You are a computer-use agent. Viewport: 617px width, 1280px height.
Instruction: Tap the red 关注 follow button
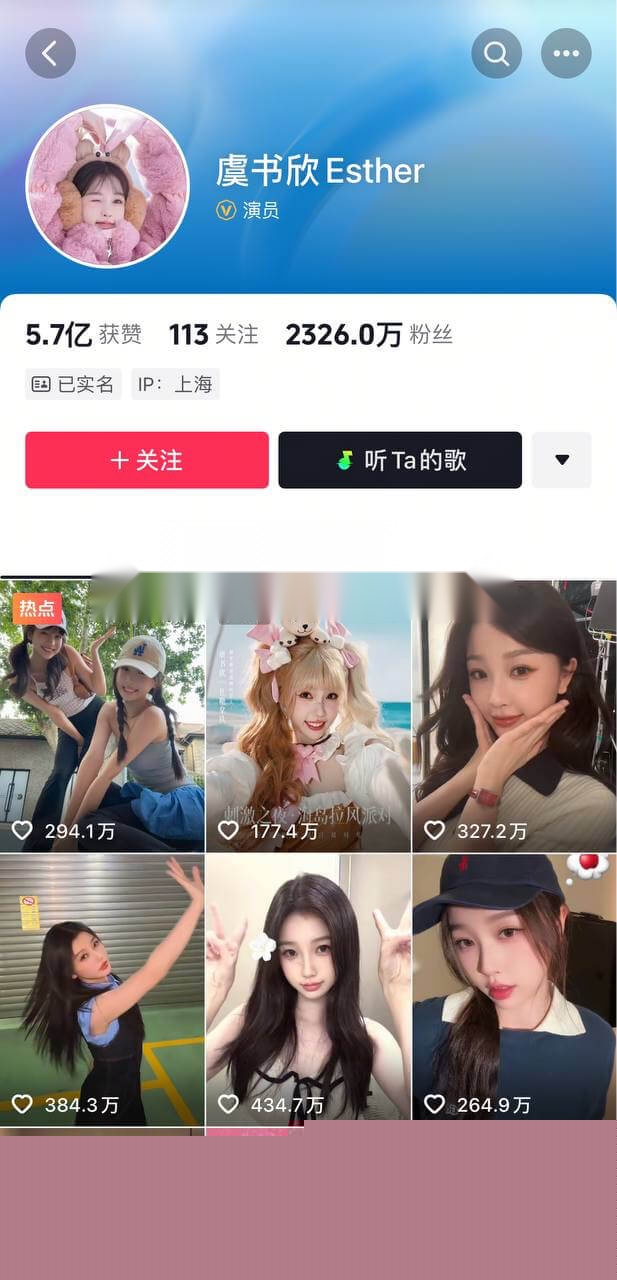click(147, 460)
